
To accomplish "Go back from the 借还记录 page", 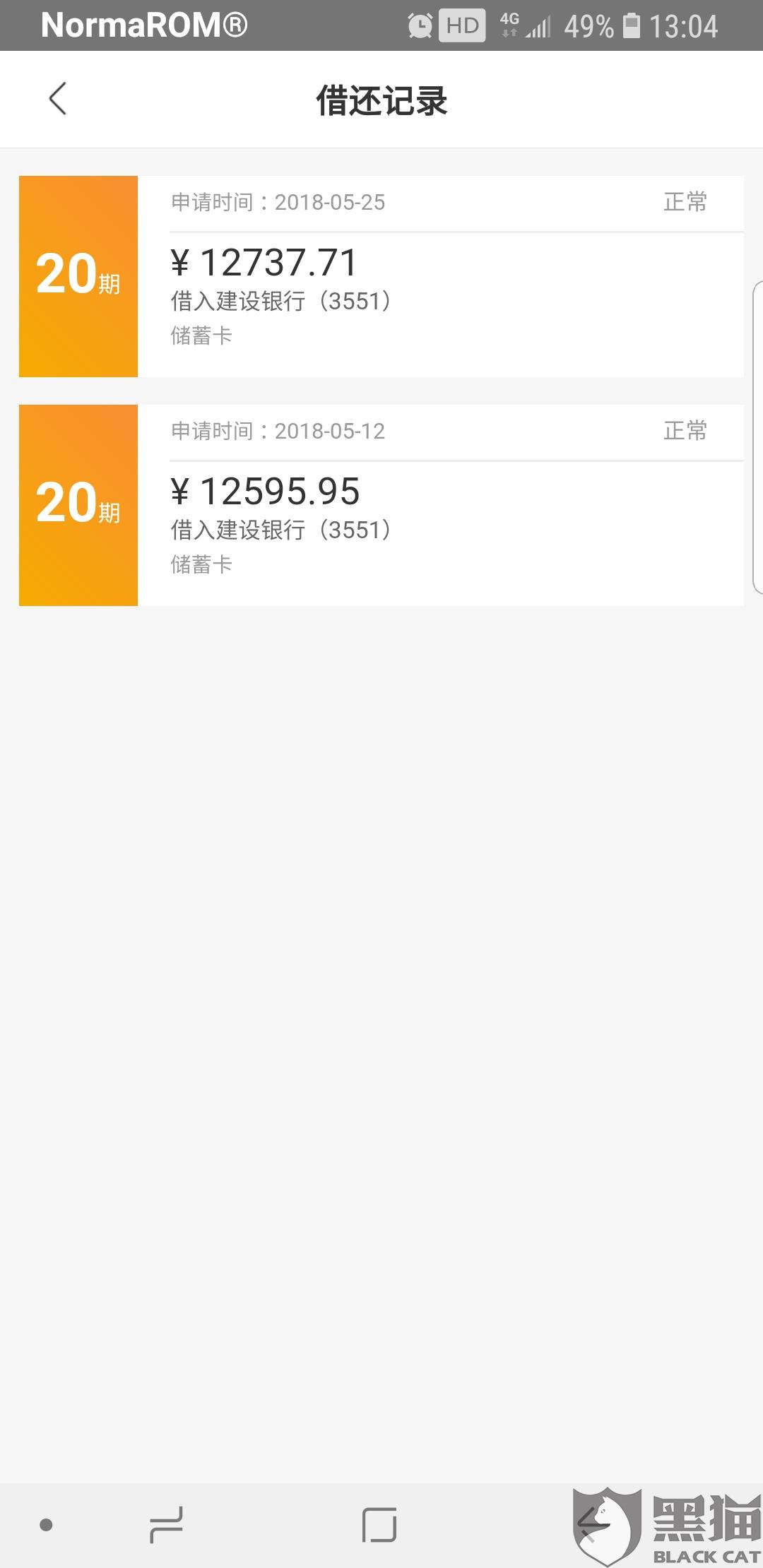I will [x=58, y=99].
